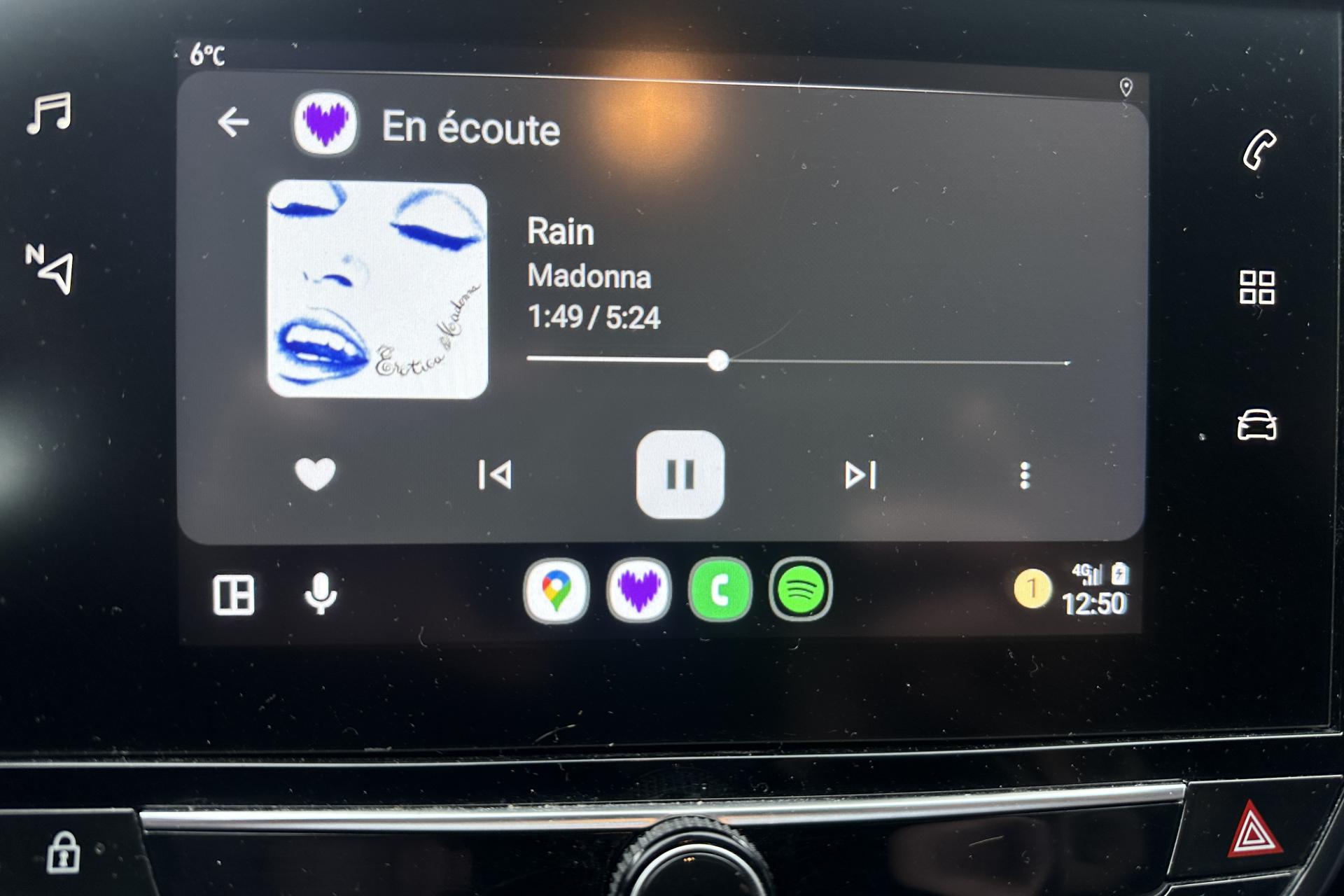
Task: Open the purple heart music app in dock
Action: click(x=638, y=590)
